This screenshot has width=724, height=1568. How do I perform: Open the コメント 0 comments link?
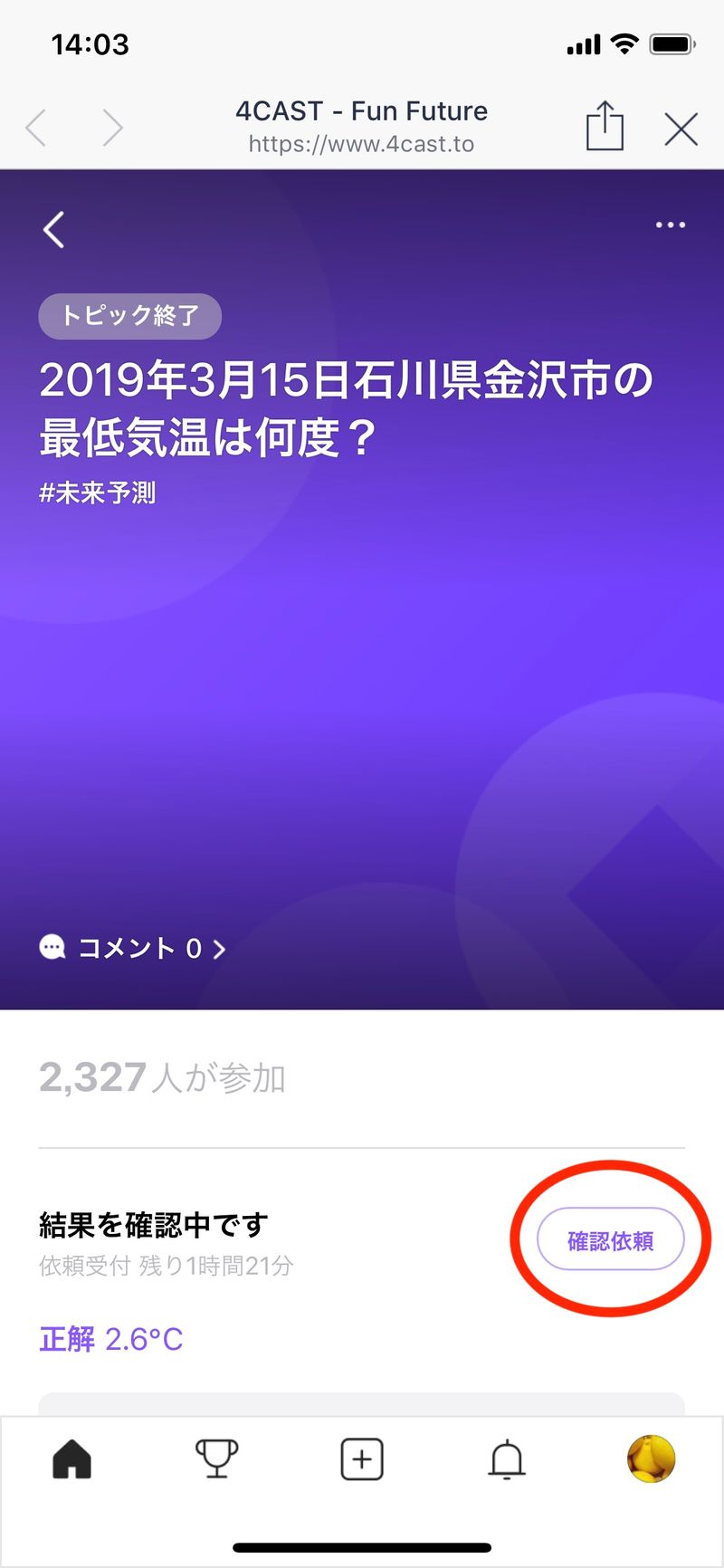(133, 948)
